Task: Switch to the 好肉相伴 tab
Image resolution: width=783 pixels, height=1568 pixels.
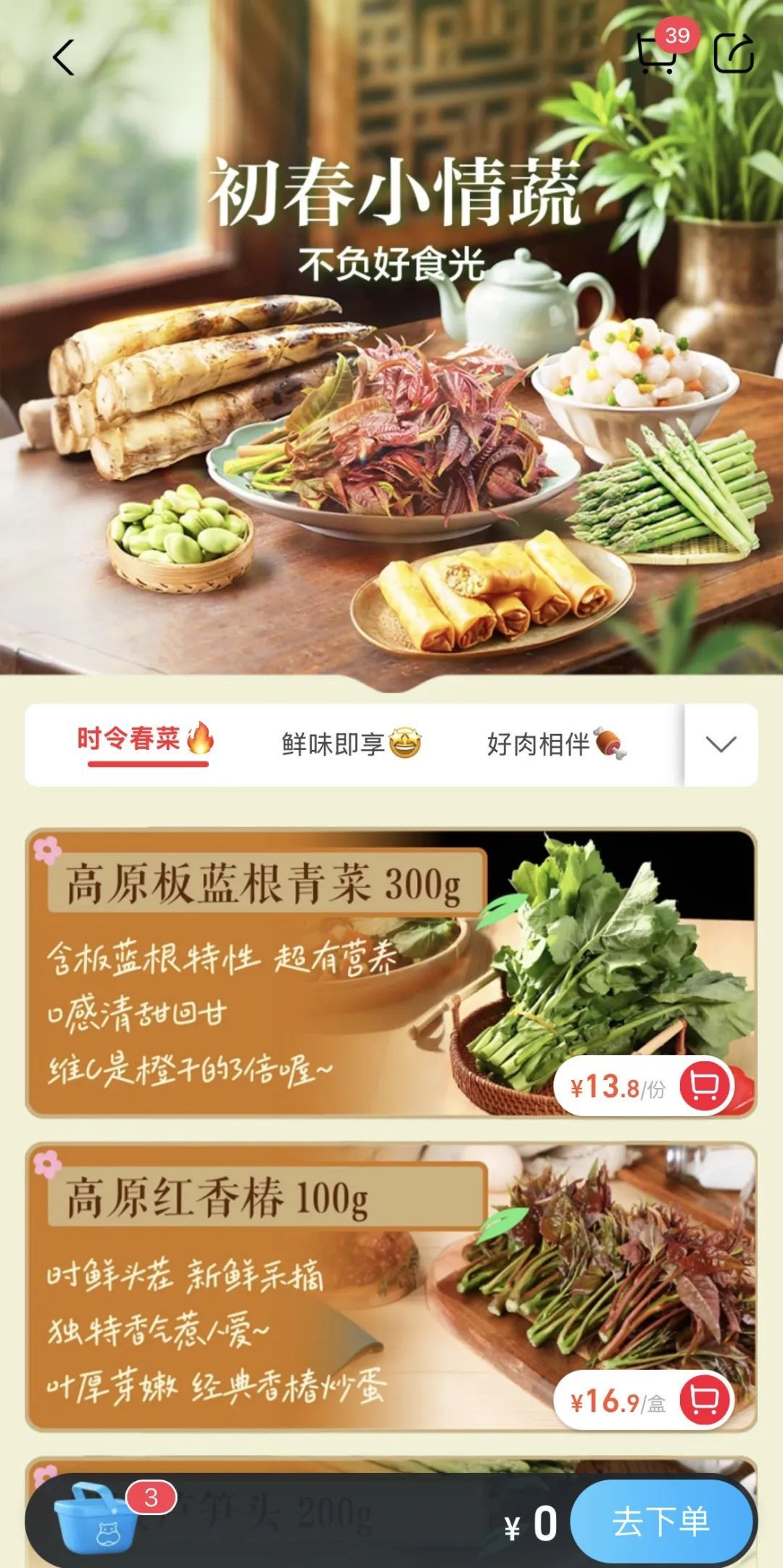Action: pyautogui.click(x=555, y=744)
